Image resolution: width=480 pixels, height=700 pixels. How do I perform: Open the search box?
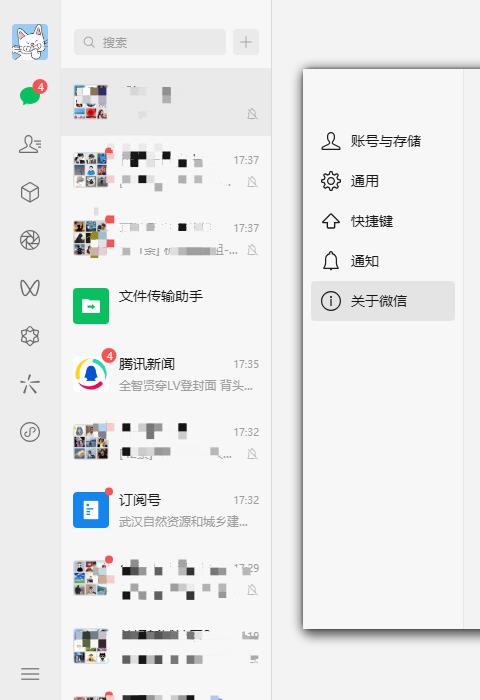[150, 42]
